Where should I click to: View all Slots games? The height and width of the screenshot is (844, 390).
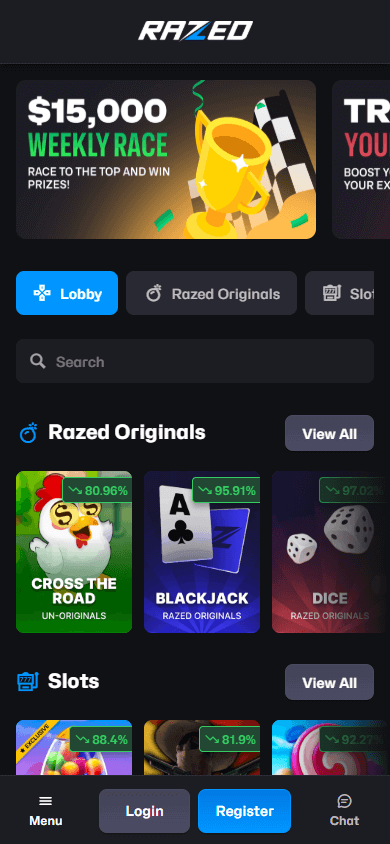(x=329, y=682)
